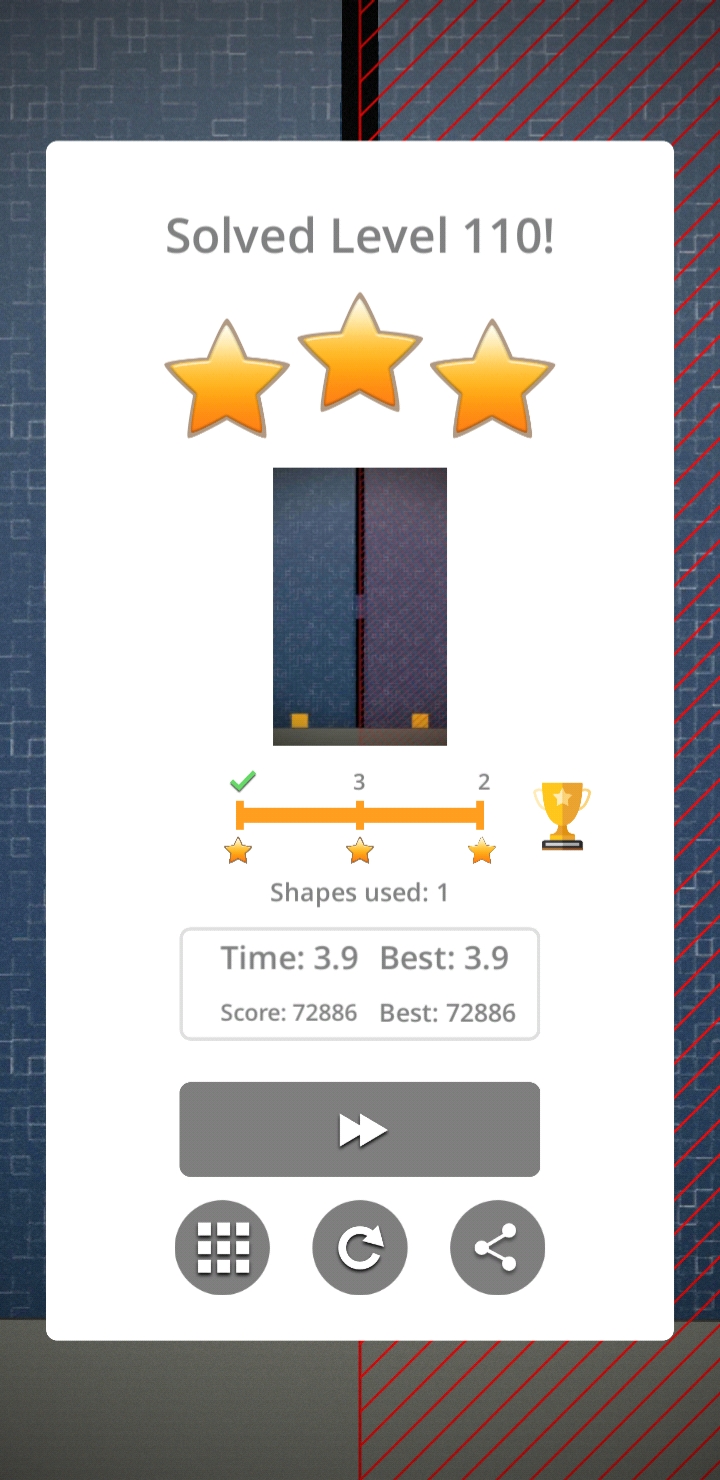The image size is (720, 1480).
Task: Share your level result
Action: [497, 1247]
